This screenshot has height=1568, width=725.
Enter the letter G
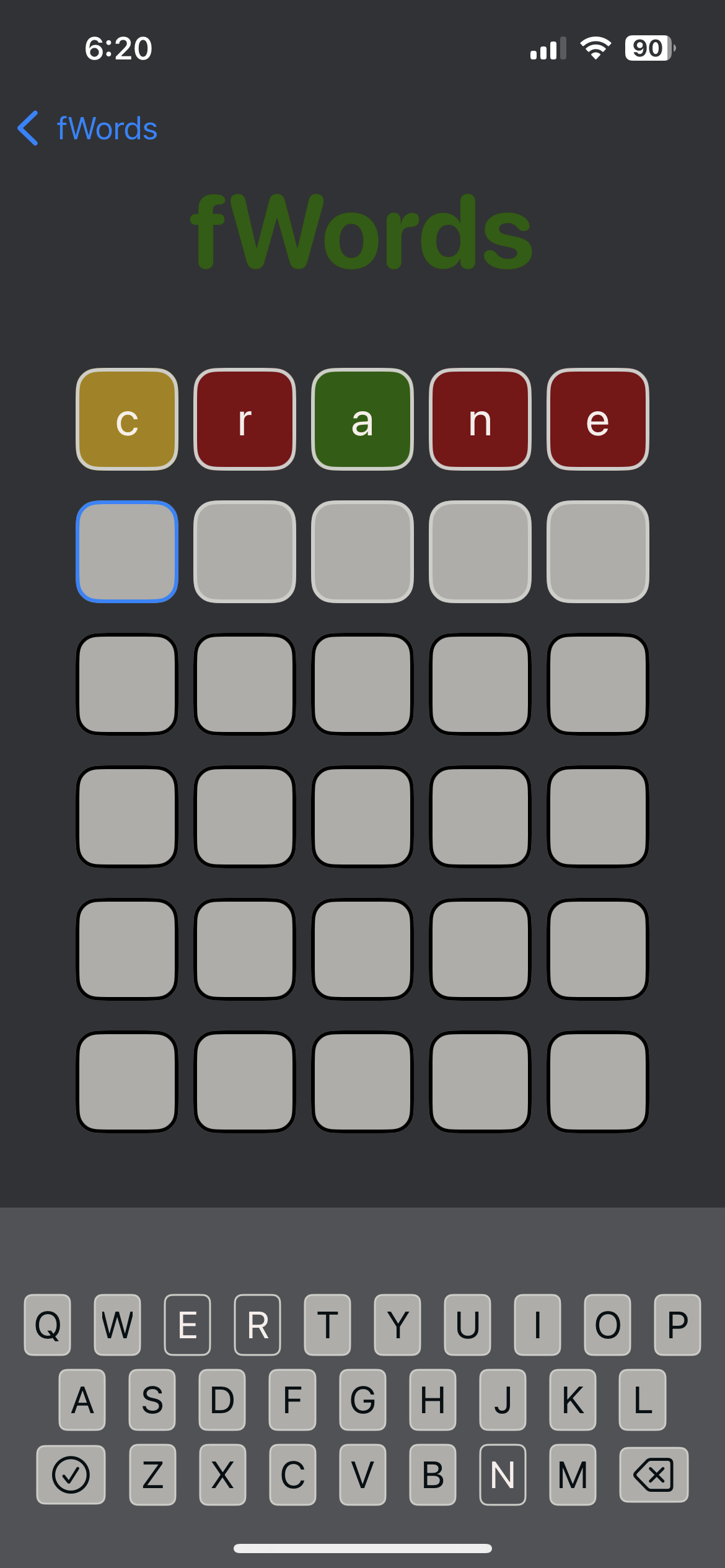tap(362, 1400)
